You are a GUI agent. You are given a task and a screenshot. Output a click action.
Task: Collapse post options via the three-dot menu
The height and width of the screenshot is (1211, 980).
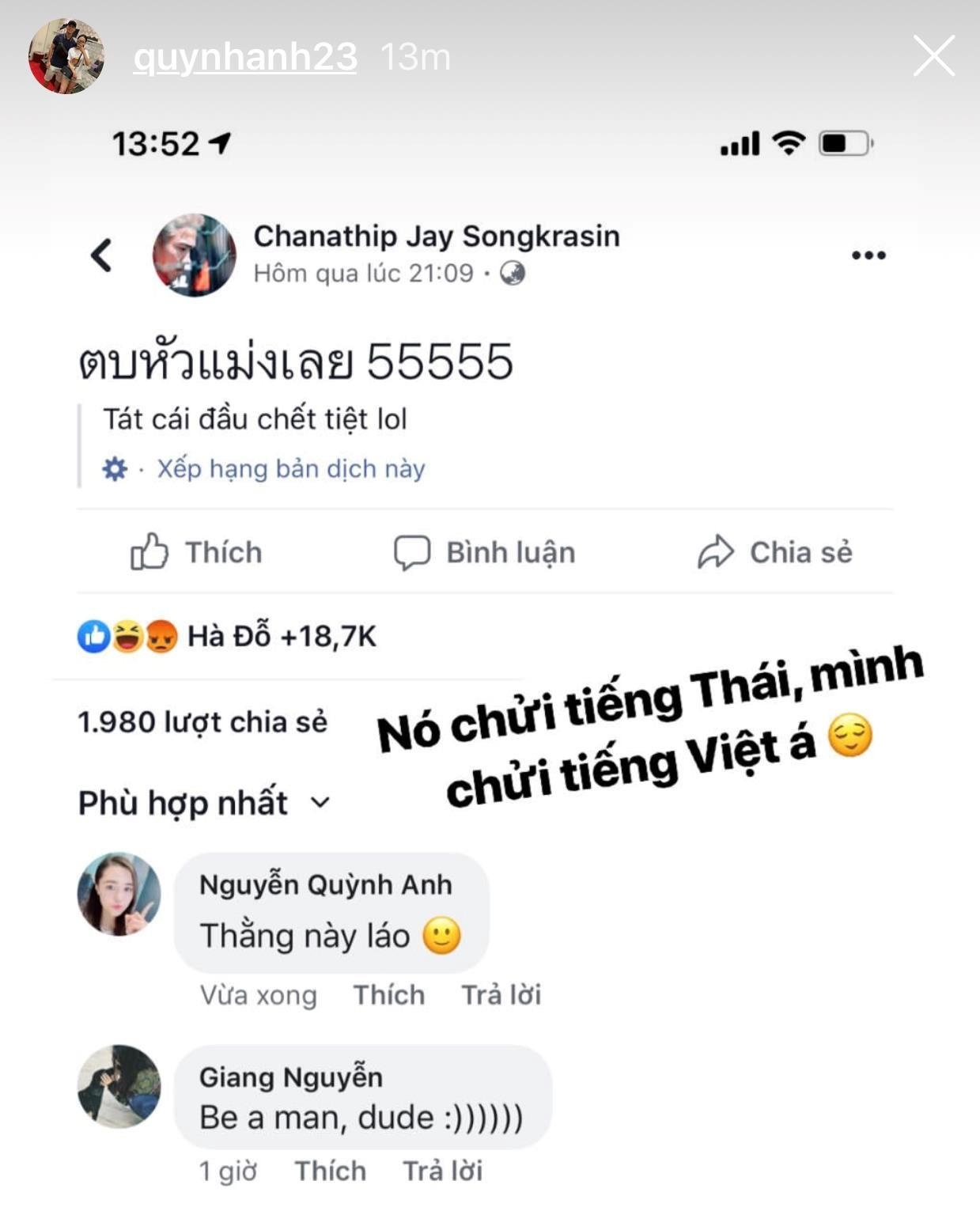point(870,253)
